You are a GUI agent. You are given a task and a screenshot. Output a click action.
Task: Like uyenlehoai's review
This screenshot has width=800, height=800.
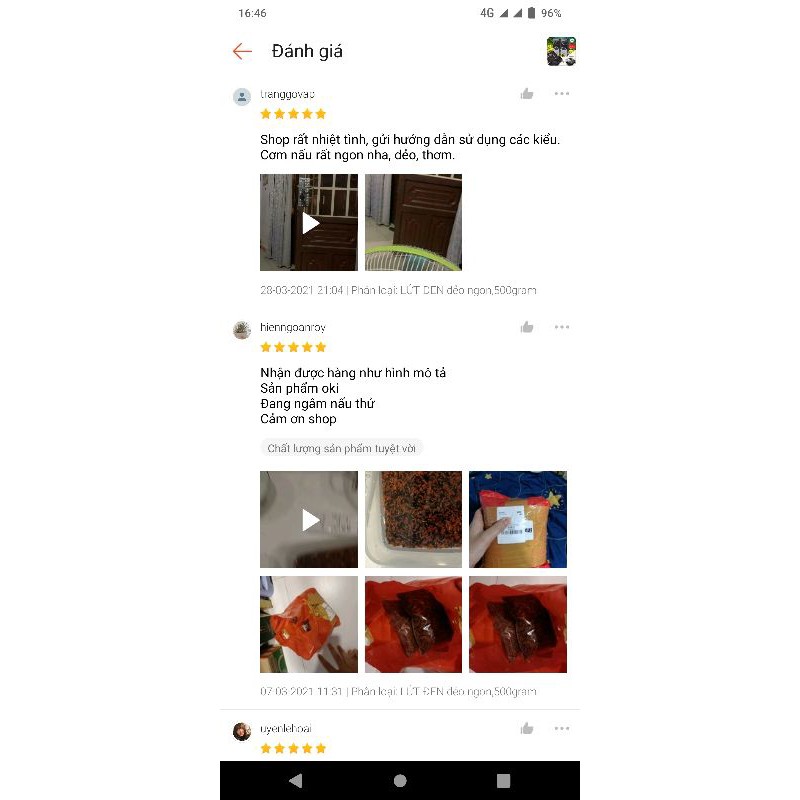527,729
